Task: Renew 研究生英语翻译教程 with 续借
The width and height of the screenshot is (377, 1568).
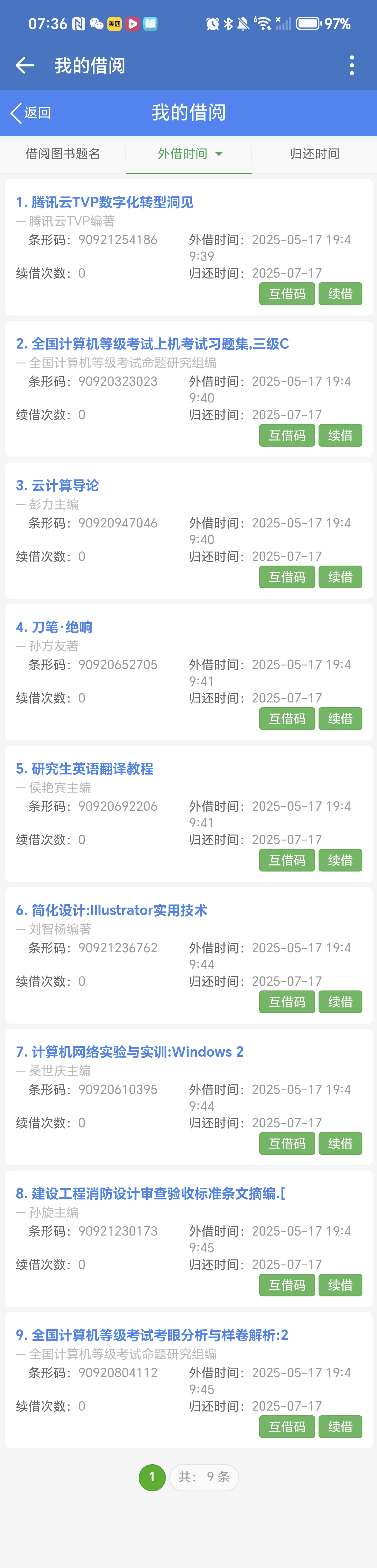Action: 340,860
